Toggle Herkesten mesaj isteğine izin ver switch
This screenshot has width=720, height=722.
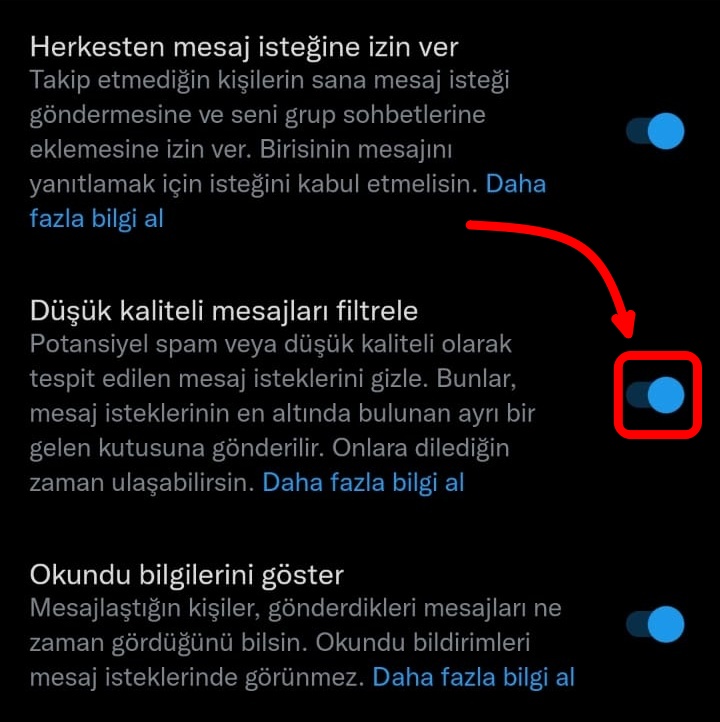(656, 132)
